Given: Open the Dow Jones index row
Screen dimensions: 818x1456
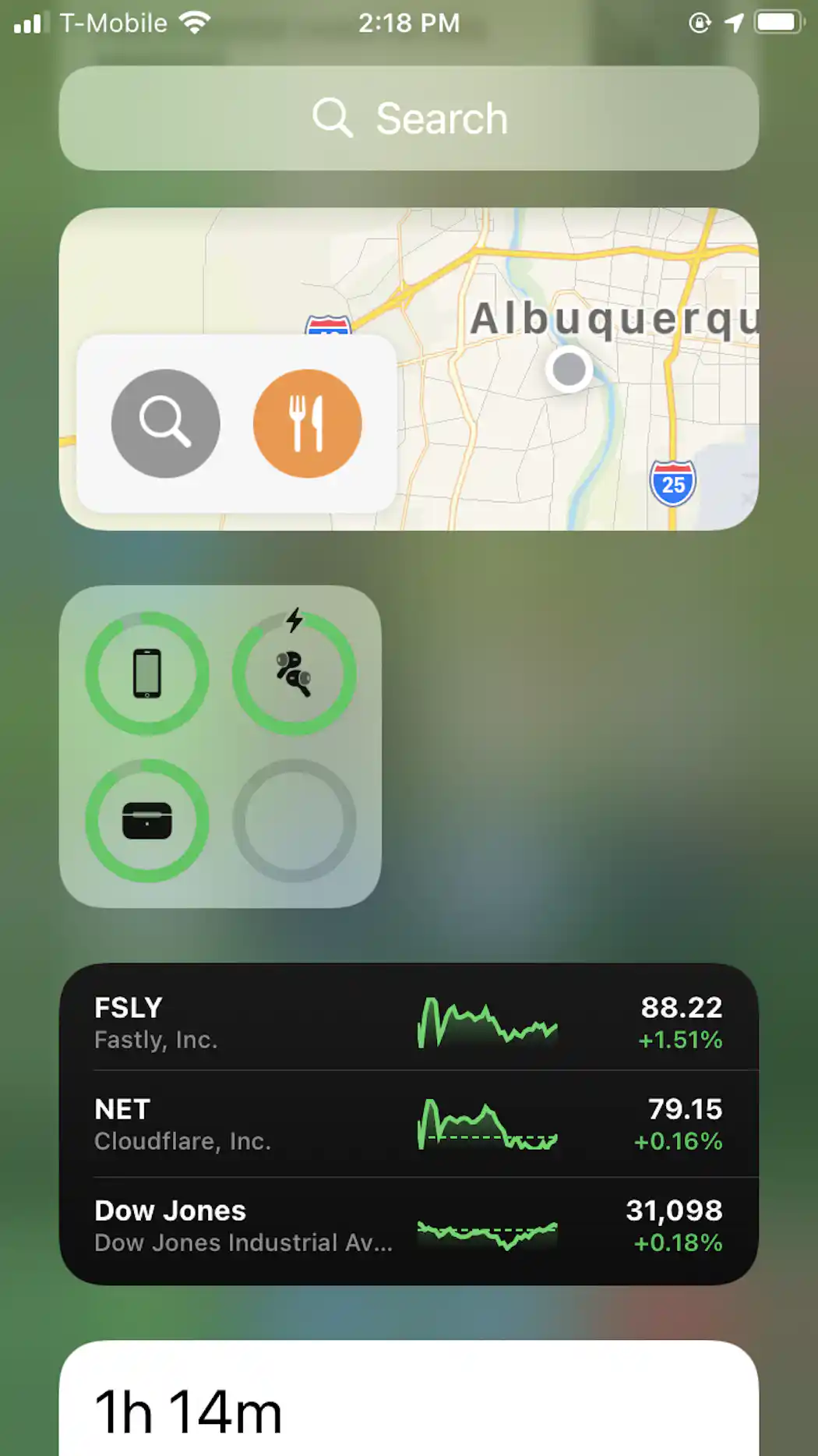Looking at the screenshot, I should [408, 1225].
